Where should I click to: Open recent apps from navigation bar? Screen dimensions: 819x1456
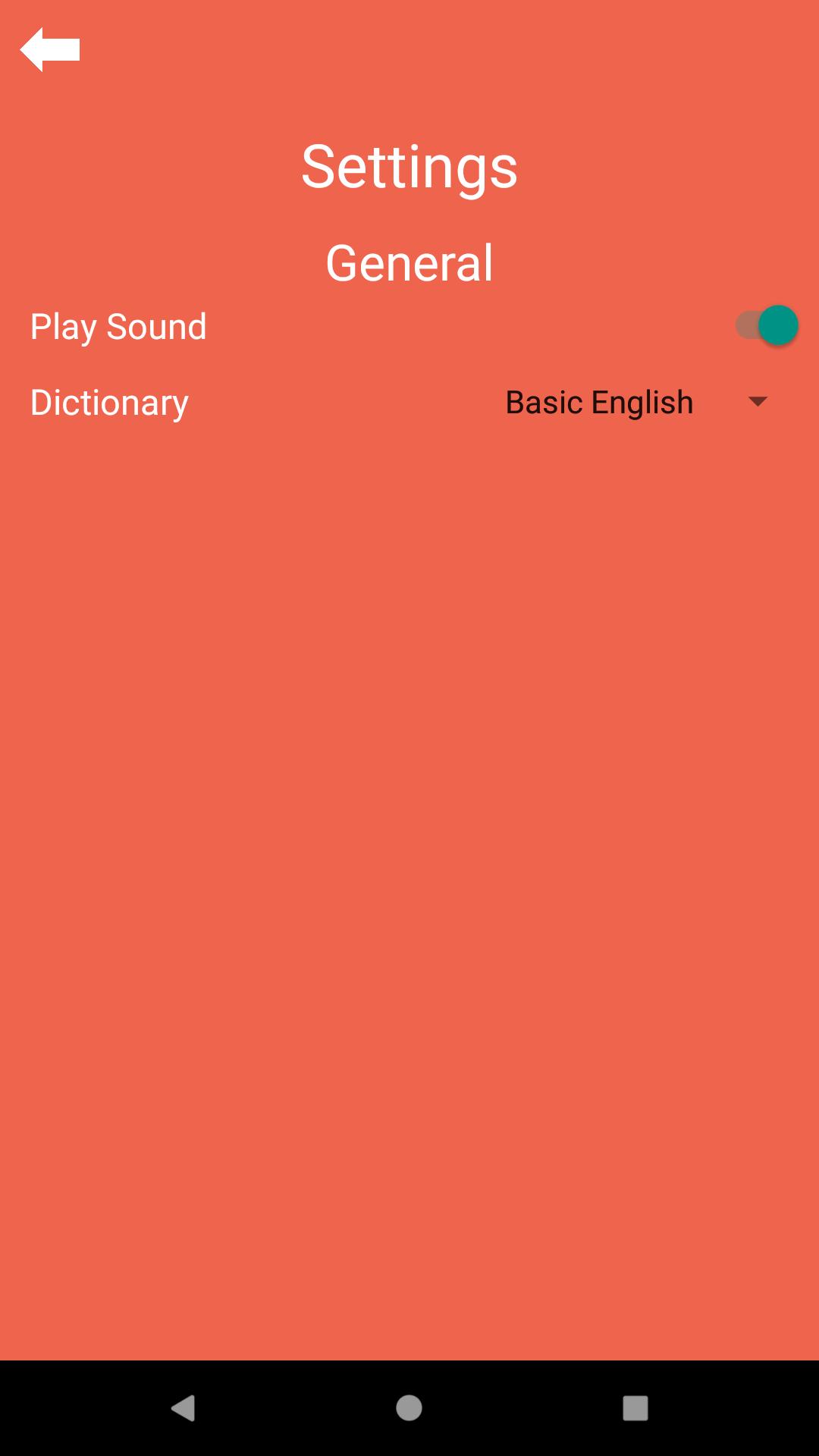tap(635, 1408)
